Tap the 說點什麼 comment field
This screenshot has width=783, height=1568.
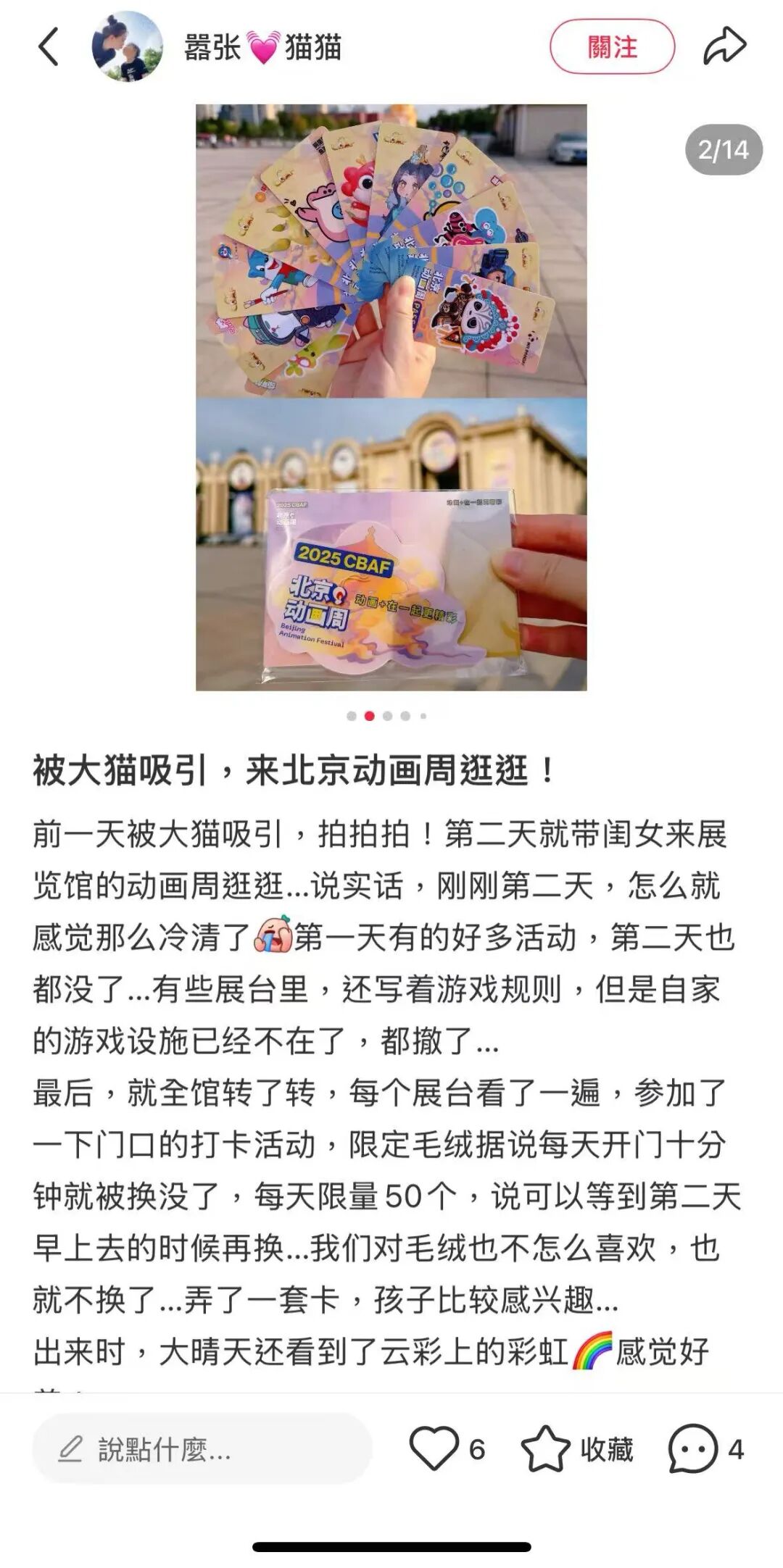pos(202,1449)
